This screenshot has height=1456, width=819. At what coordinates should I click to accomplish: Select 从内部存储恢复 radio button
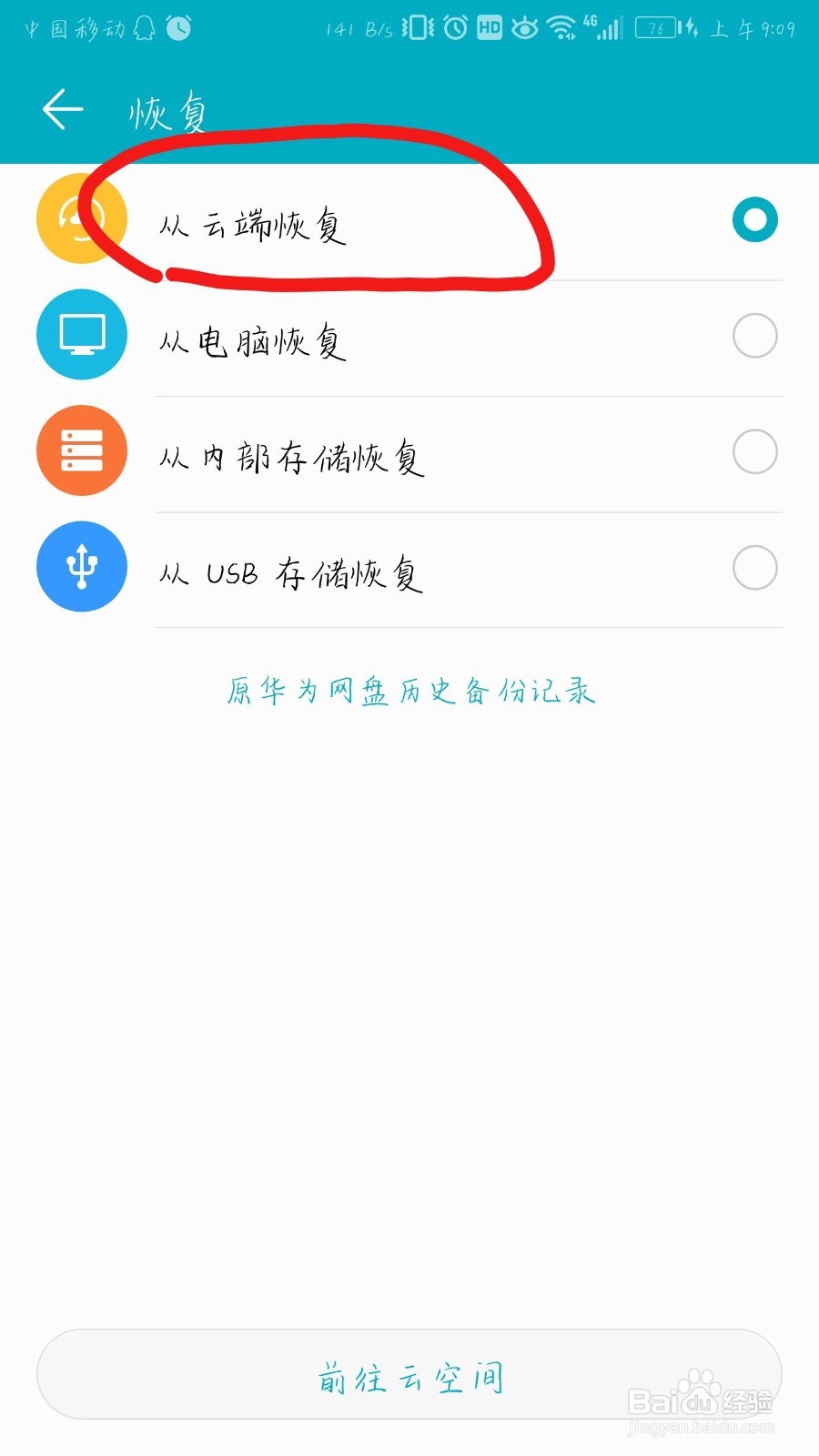[754, 452]
